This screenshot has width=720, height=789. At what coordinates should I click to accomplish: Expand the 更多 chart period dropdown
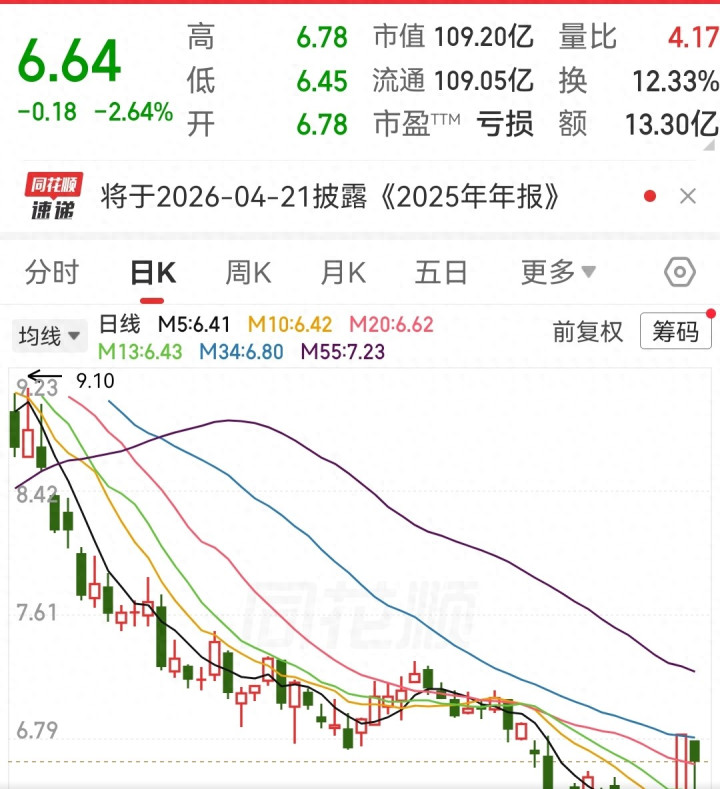[x=558, y=272]
